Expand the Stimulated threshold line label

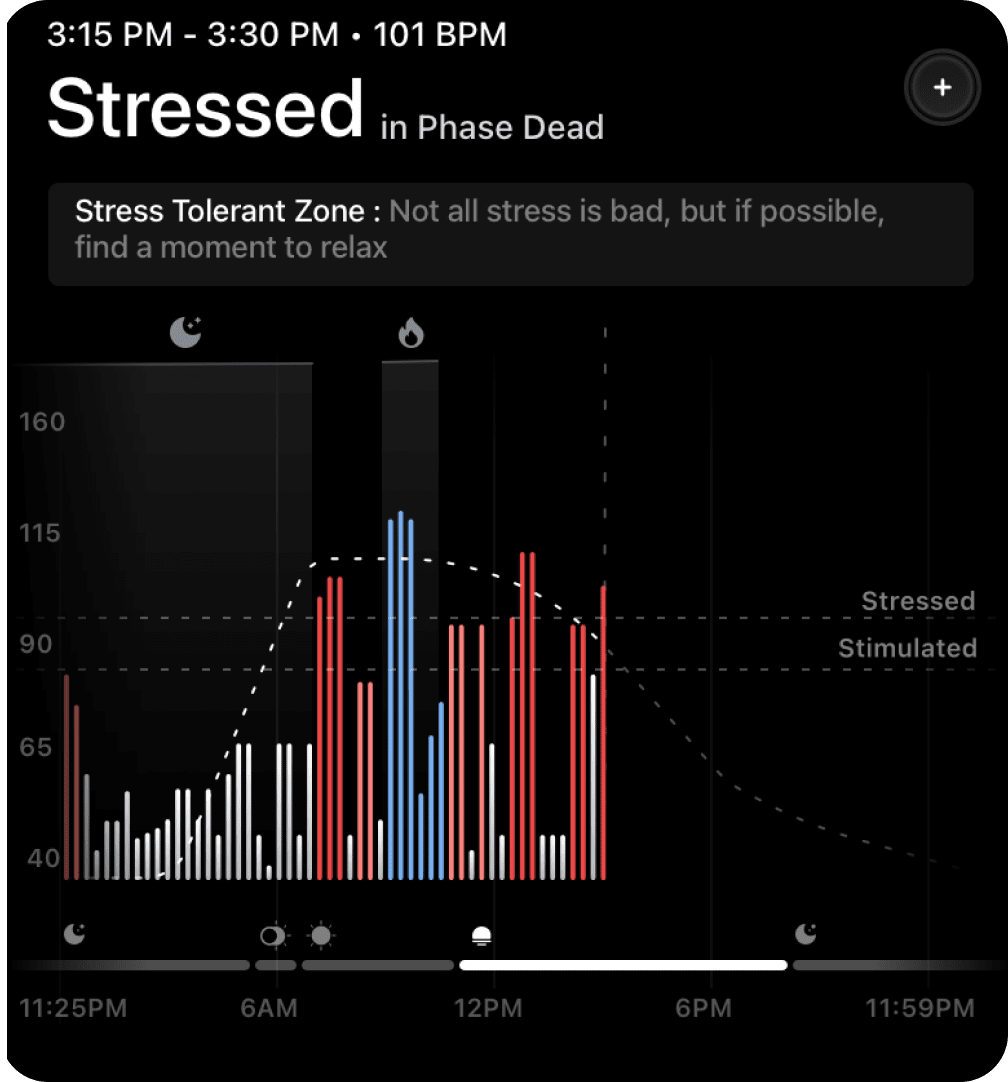(x=907, y=648)
